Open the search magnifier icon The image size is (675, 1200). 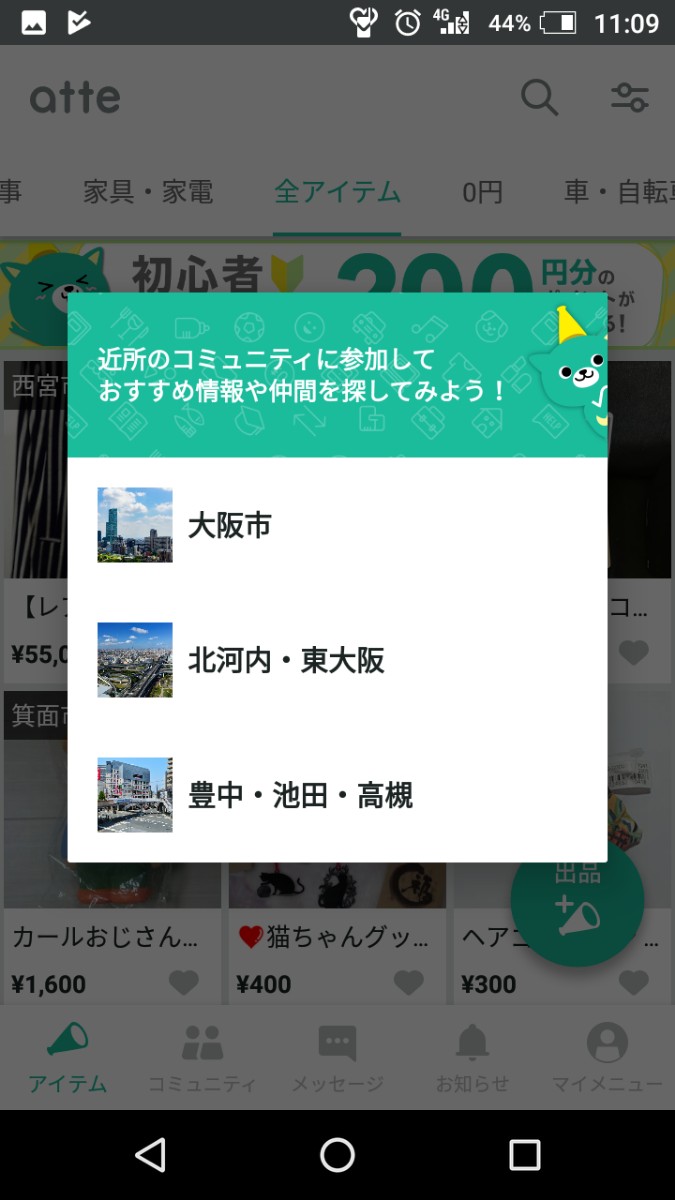tap(539, 98)
